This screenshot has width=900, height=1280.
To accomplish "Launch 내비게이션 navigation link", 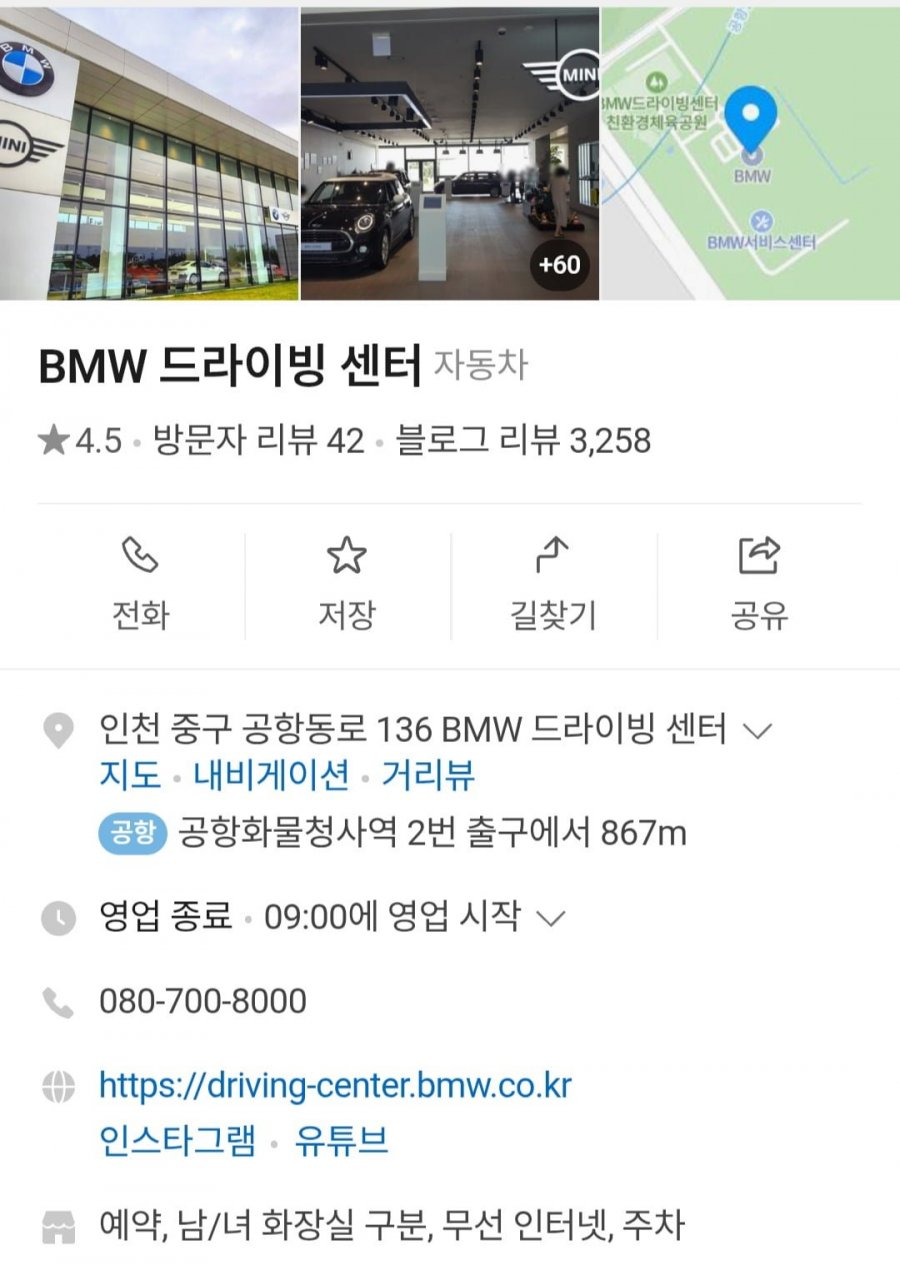I will coord(272,775).
